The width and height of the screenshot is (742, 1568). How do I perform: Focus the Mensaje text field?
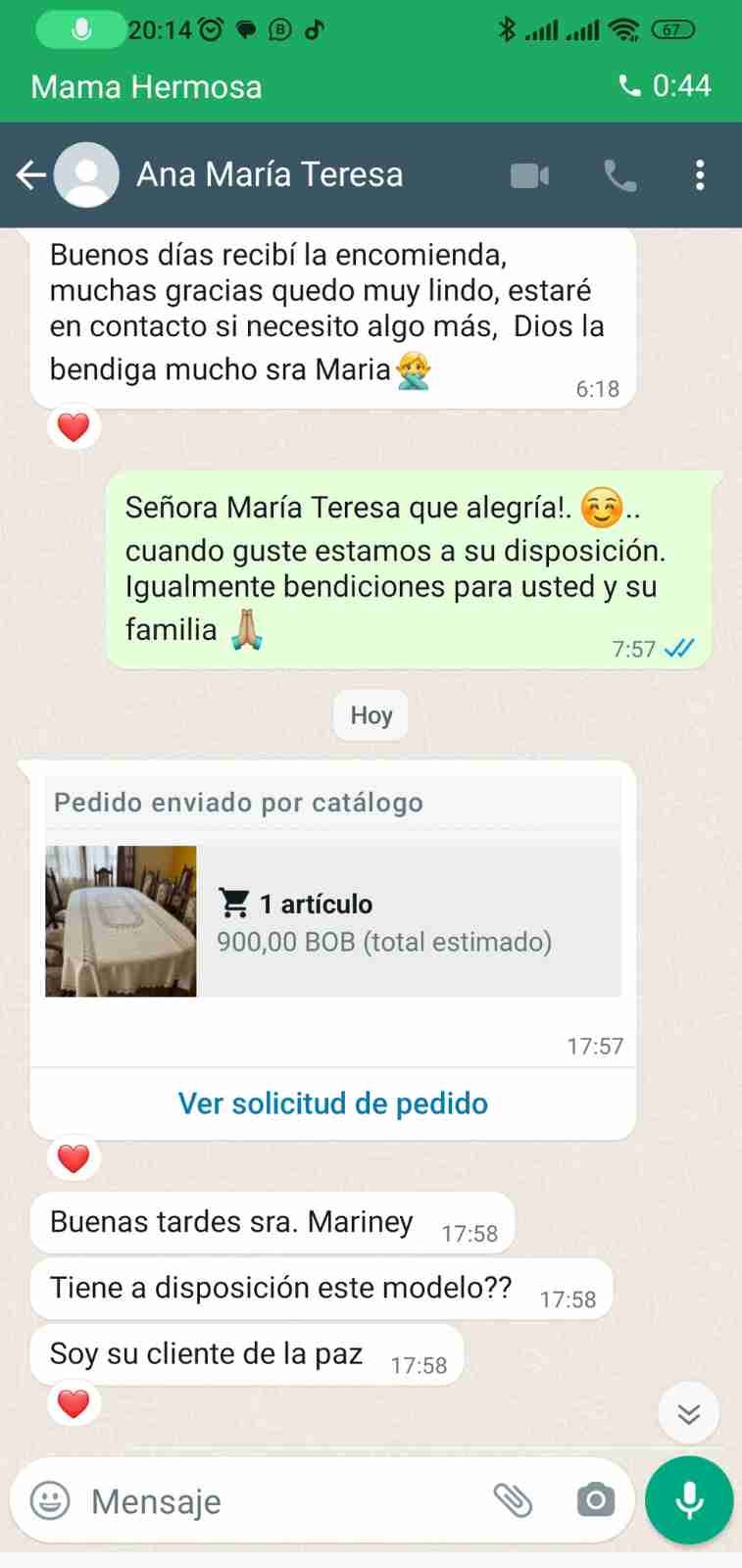(x=284, y=1500)
